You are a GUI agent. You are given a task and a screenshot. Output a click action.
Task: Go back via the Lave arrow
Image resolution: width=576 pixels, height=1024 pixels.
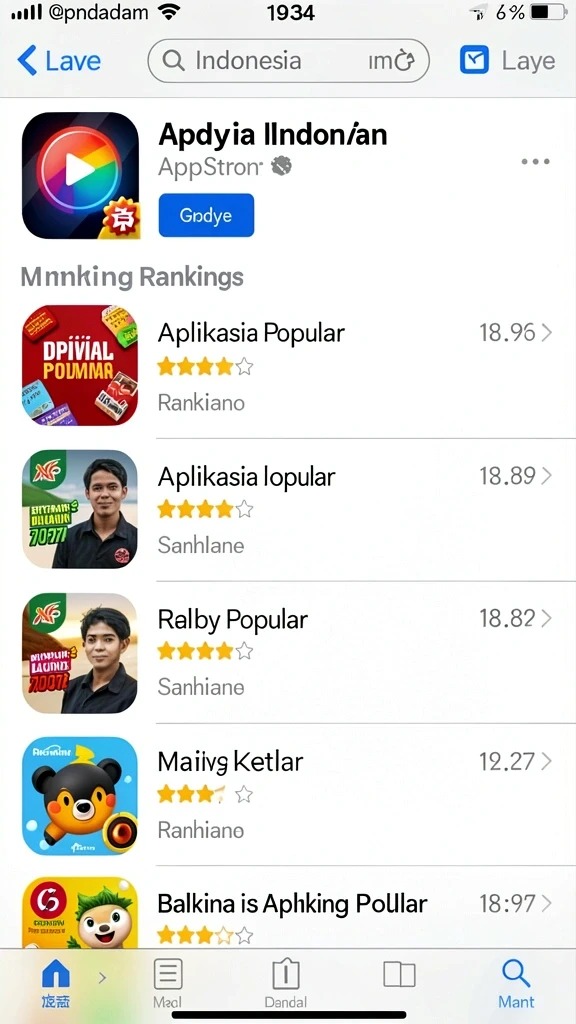coord(59,61)
